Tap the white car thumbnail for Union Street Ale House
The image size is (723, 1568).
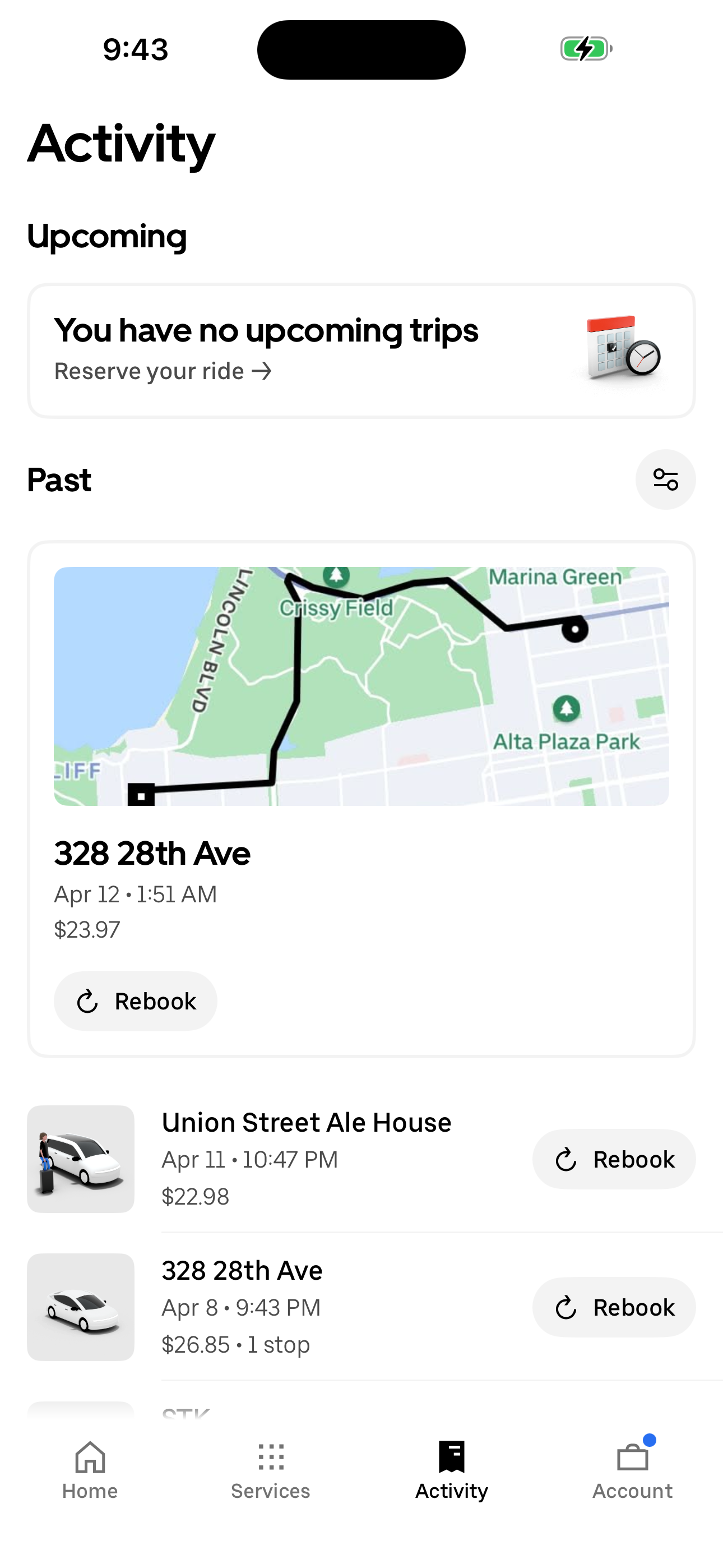pos(80,1159)
